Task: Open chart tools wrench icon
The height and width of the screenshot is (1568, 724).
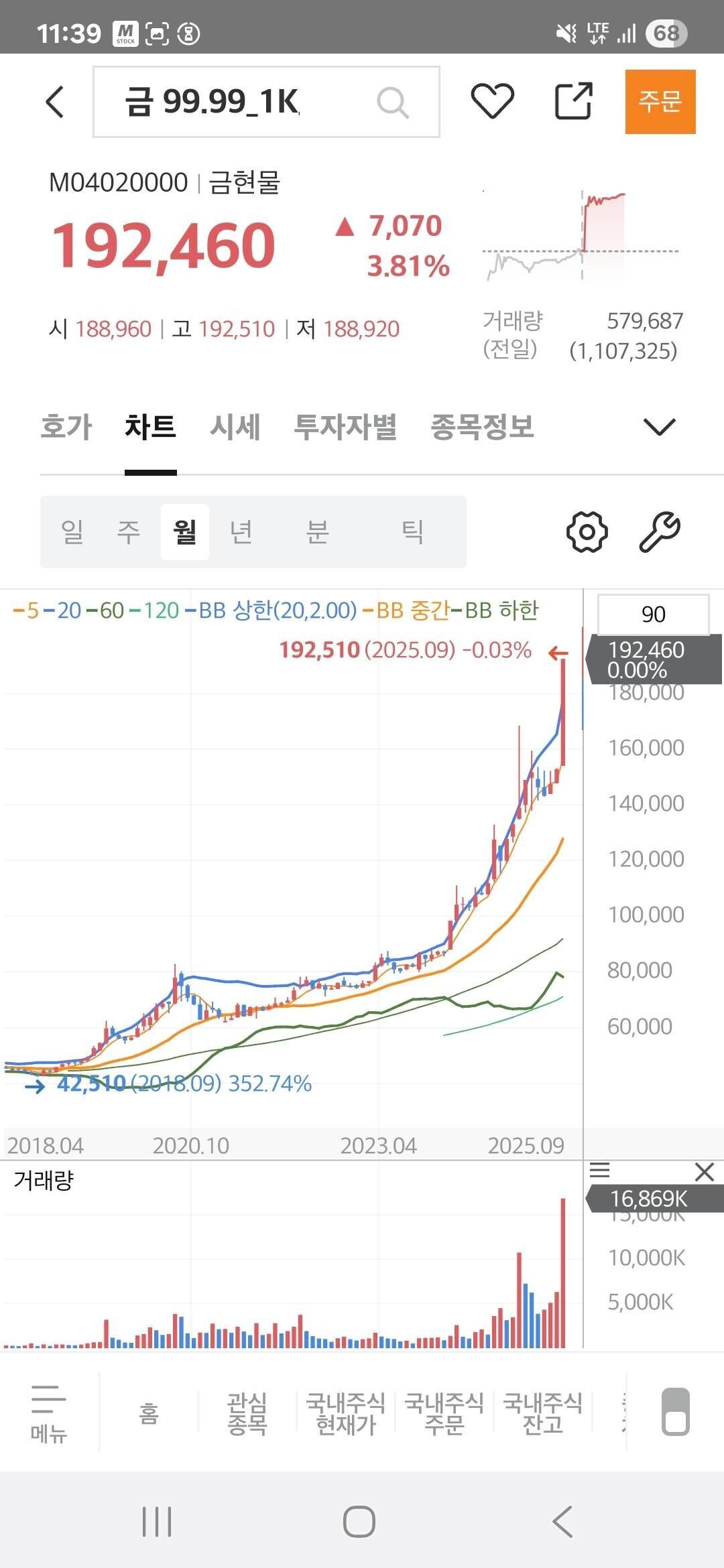Action: (x=660, y=531)
